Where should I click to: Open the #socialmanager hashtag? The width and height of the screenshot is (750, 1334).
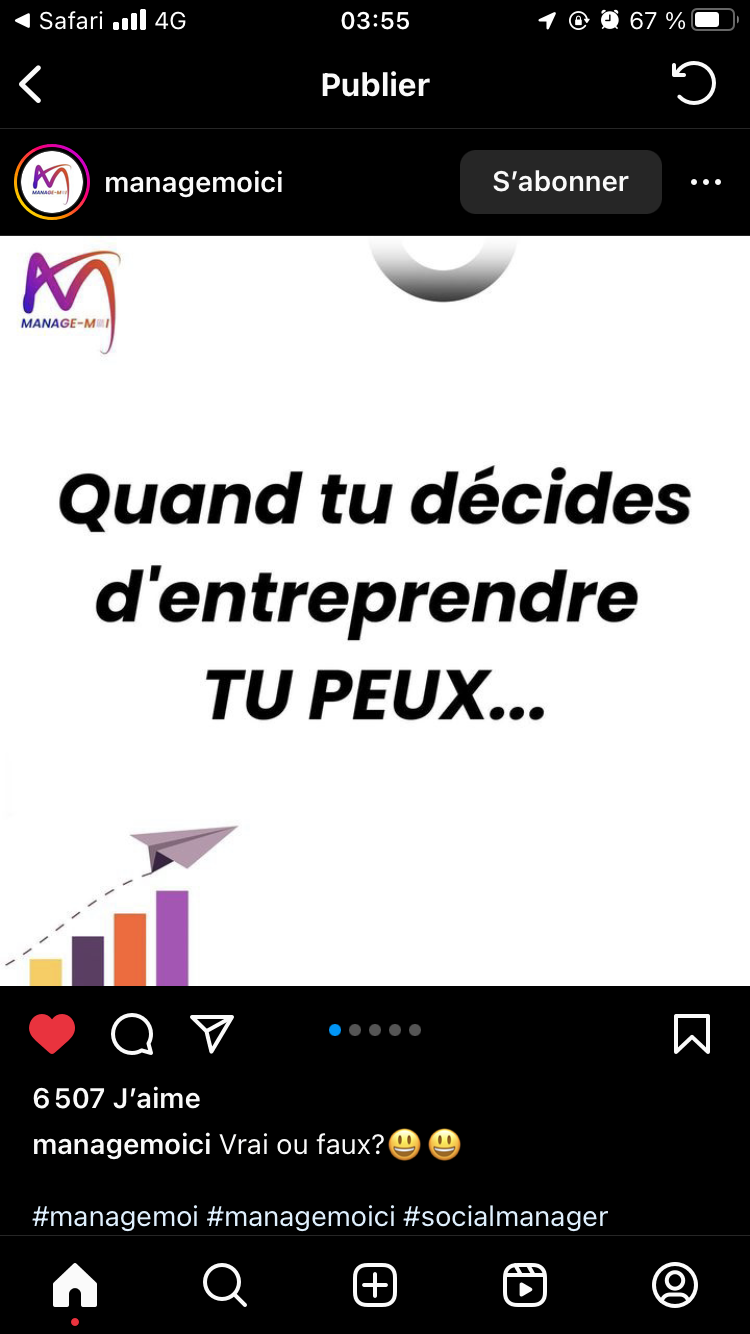[505, 1216]
